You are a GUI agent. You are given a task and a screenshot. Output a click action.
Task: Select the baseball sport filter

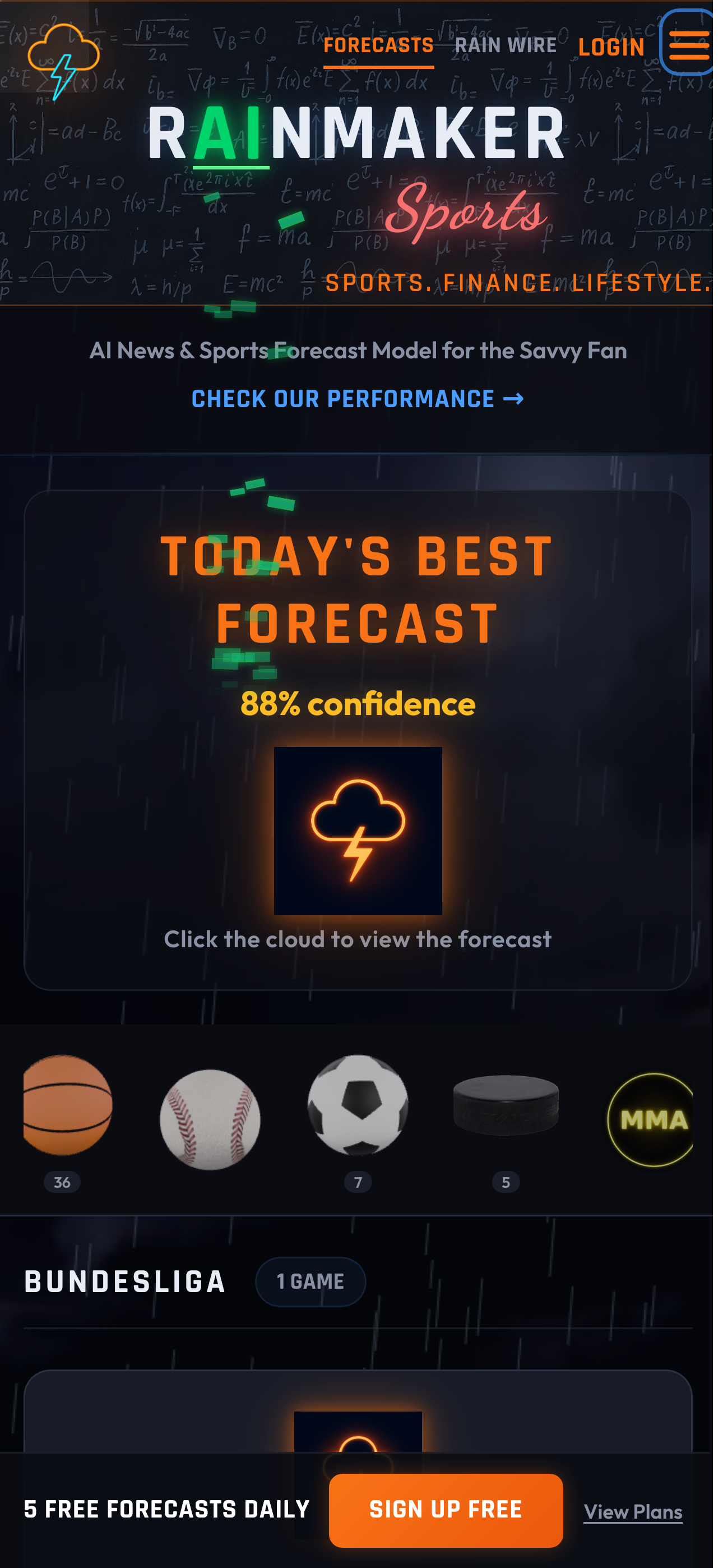210,1119
